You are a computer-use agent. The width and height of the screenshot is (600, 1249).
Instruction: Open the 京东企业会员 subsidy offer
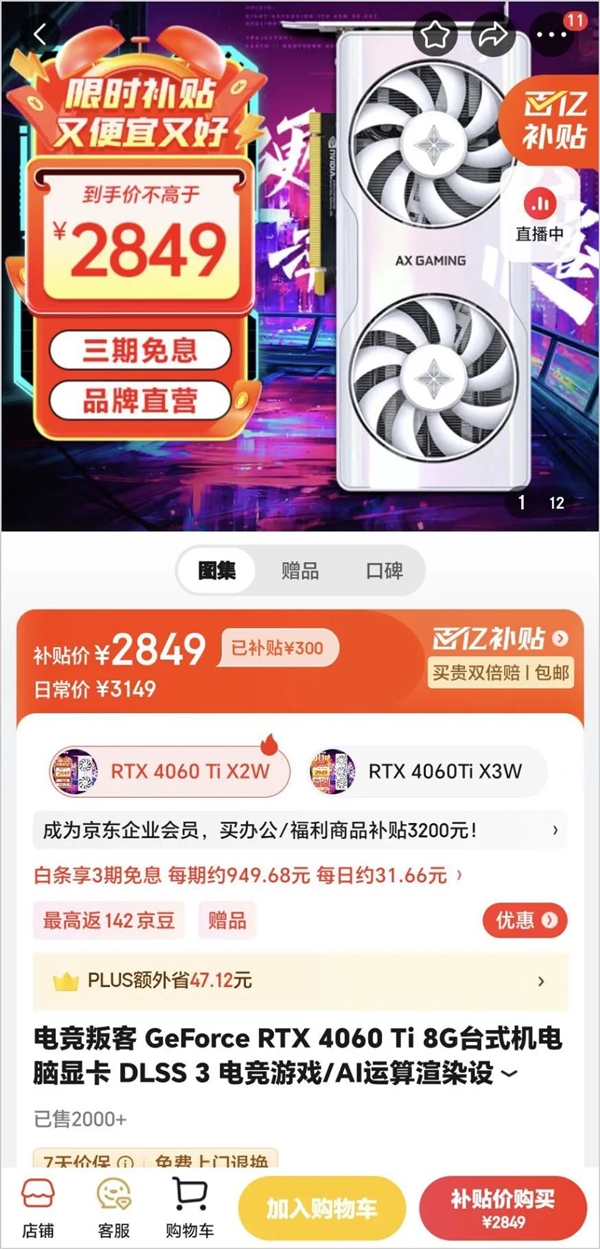(x=300, y=829)
